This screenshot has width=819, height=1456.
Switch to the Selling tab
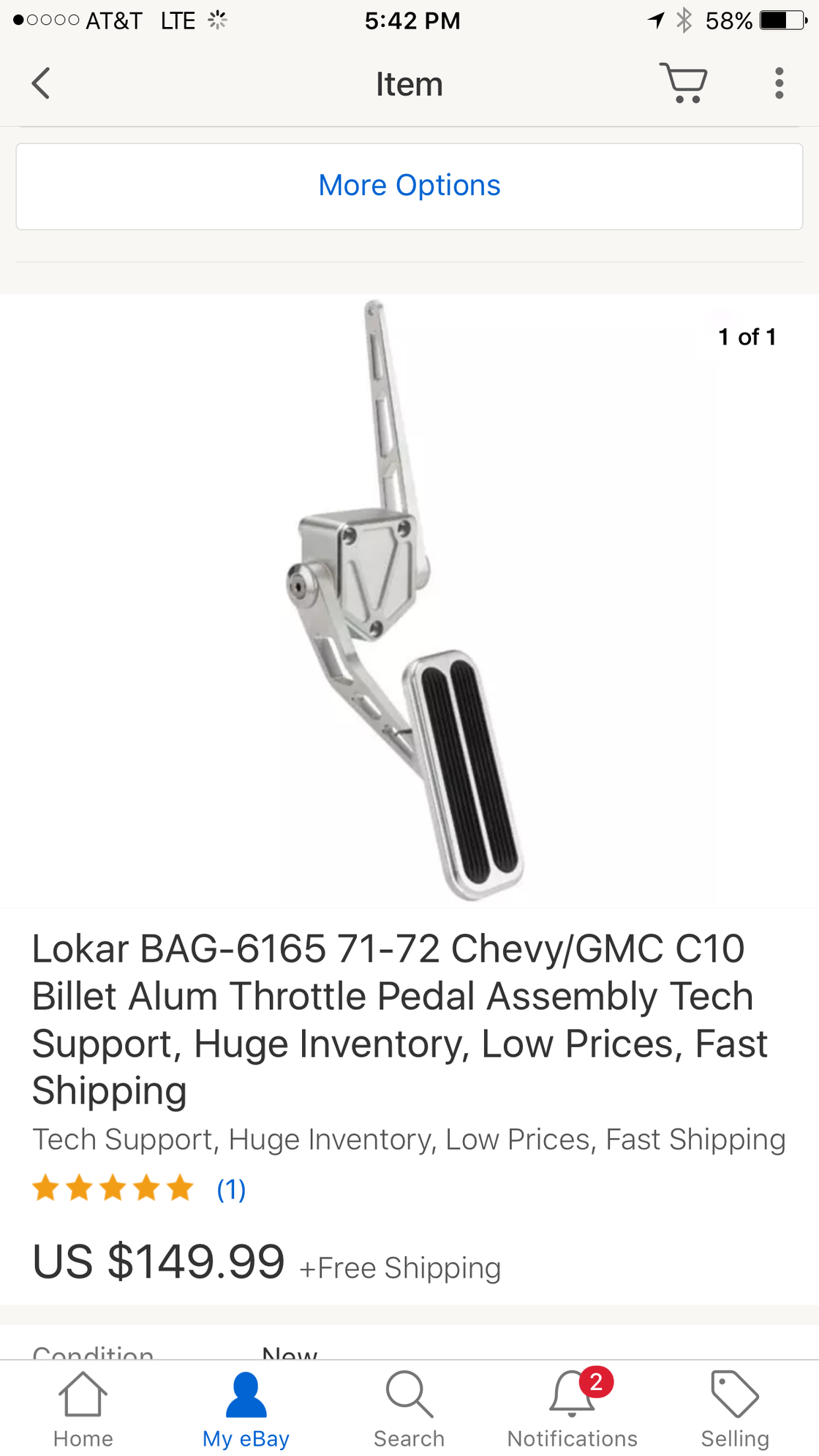(x=735, y=1410)
